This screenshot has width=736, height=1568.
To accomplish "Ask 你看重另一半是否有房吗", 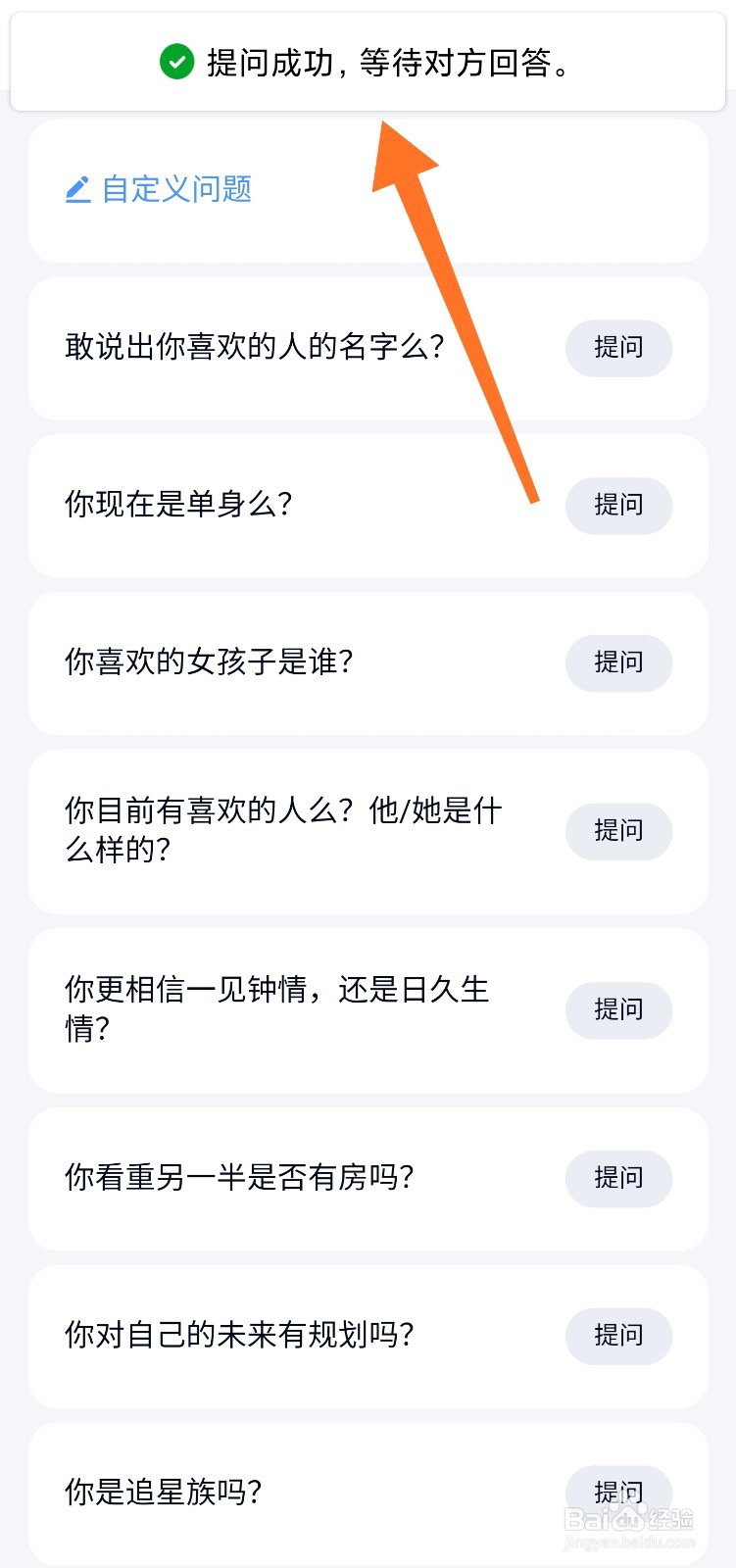I will point(618,1178).
